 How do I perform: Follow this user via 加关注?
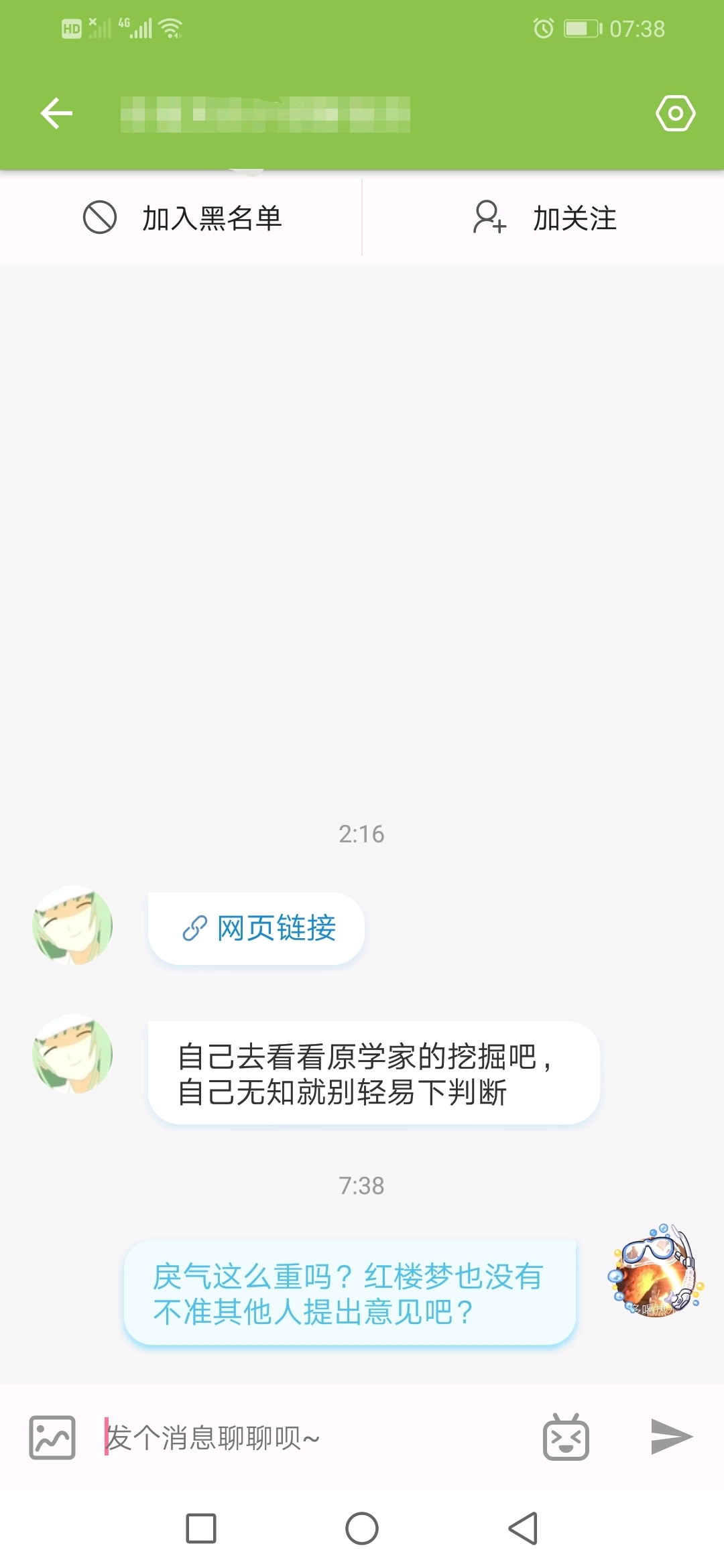(544, 218)
